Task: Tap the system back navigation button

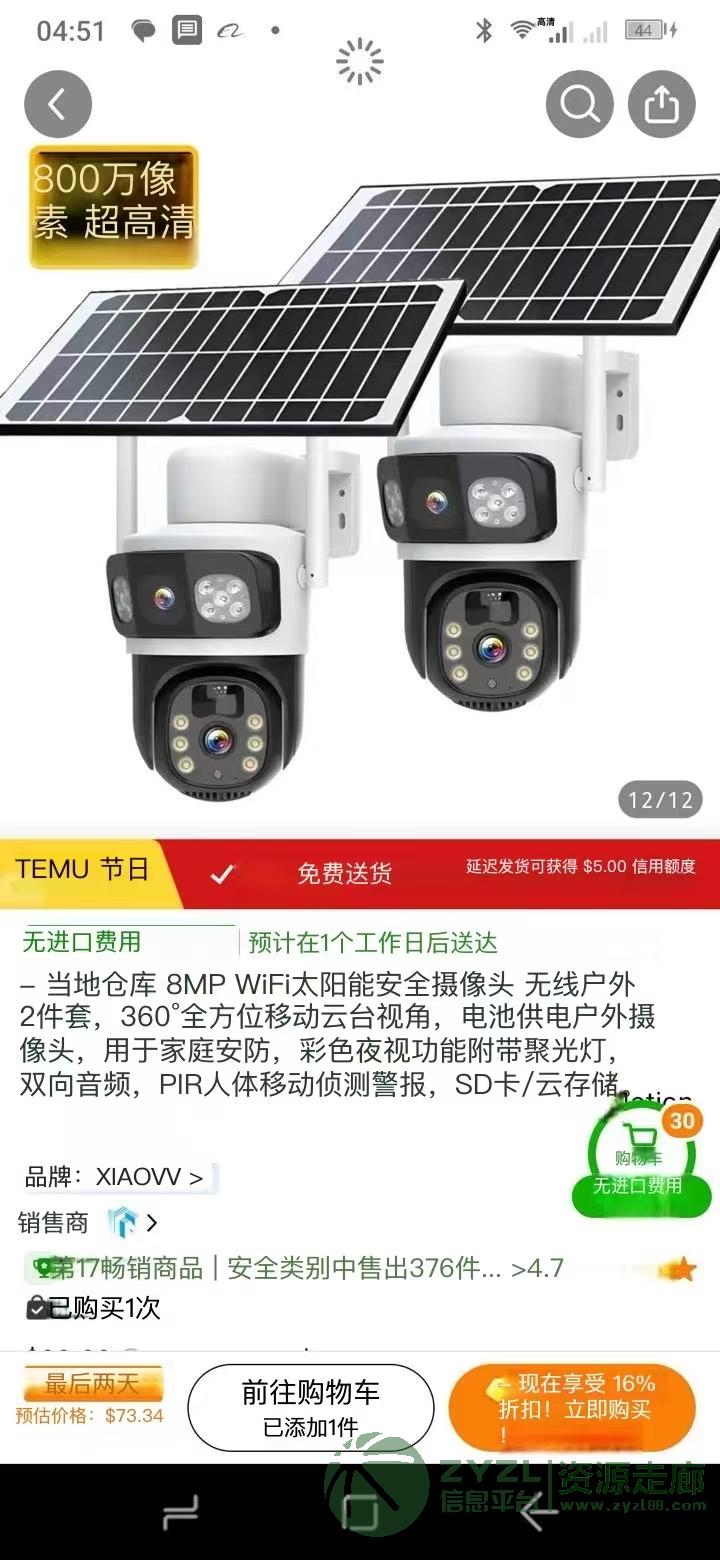Action: click(540, 1512)
